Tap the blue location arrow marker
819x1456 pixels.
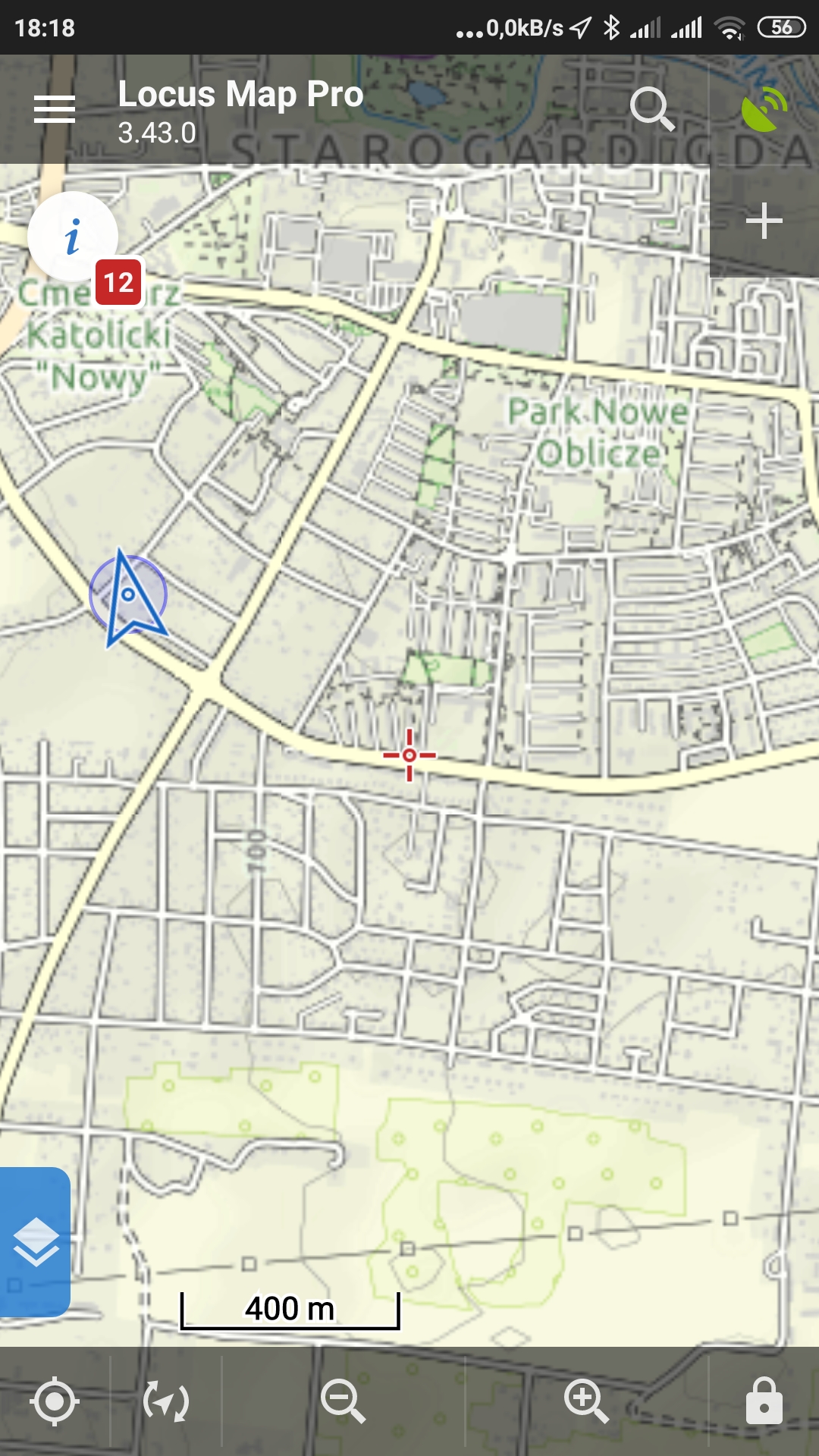128,597
